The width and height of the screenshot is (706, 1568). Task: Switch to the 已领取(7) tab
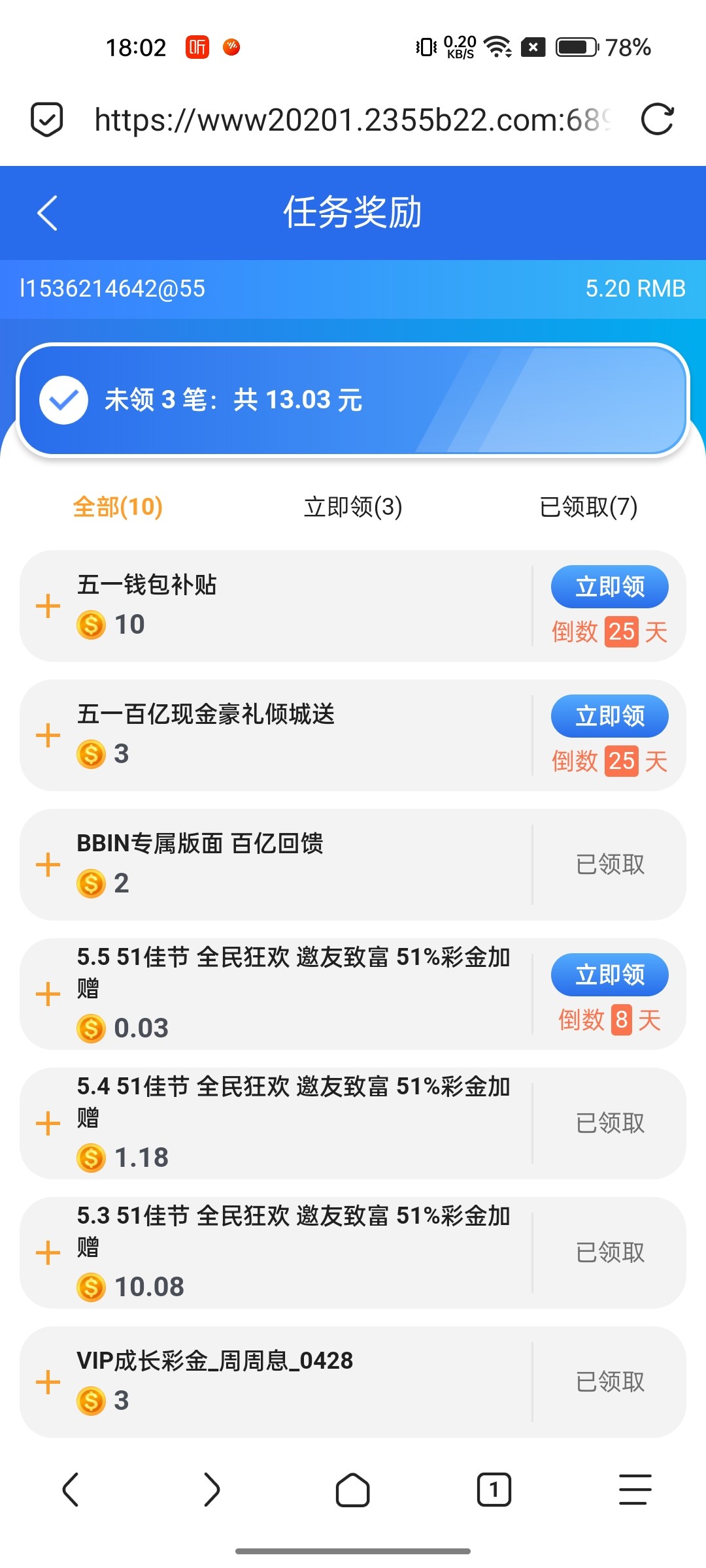click(588, 507)
